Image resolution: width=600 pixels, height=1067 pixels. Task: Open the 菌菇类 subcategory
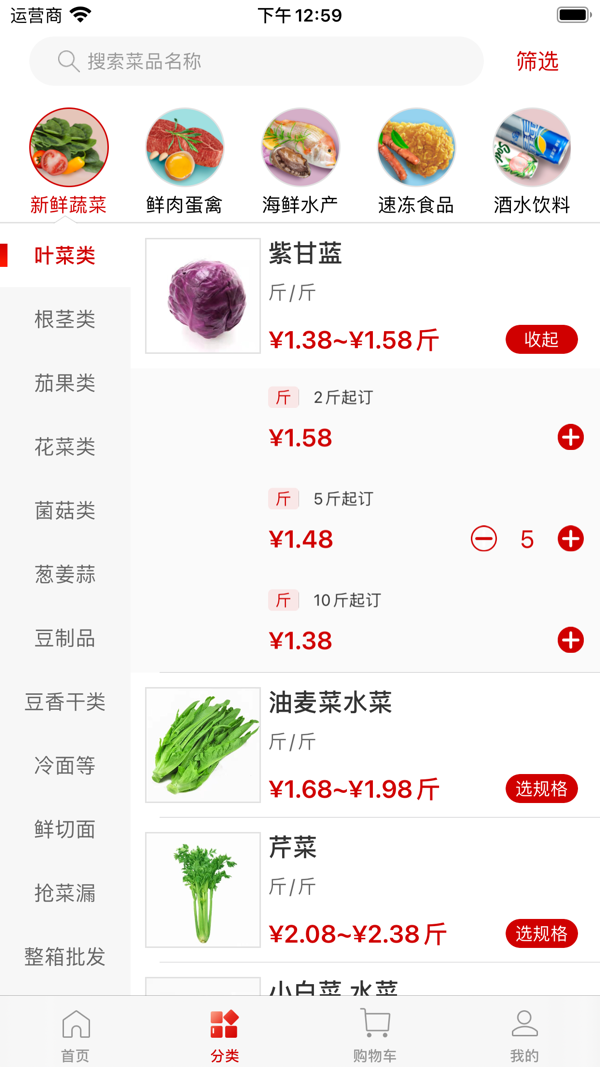65,511
